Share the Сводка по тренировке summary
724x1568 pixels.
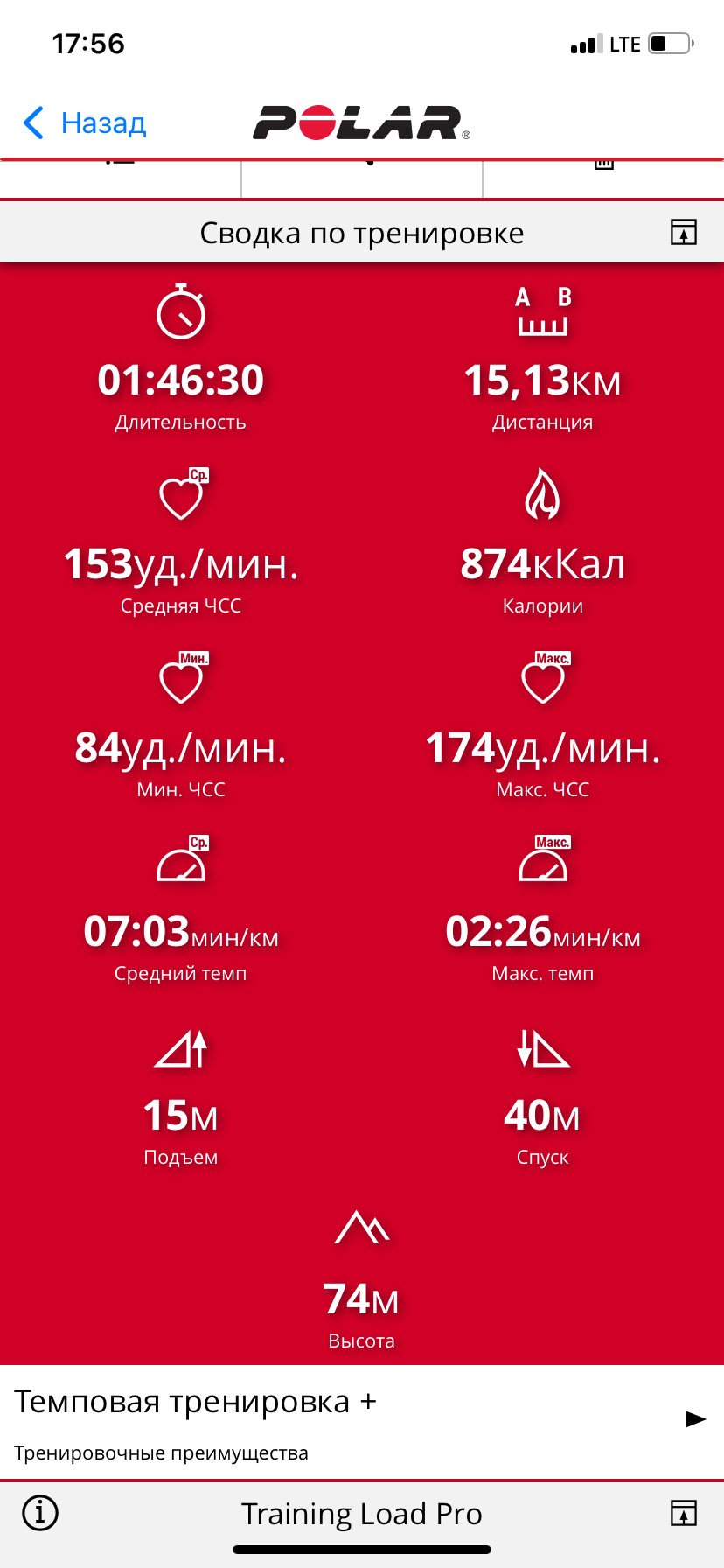tap(683, 233)
